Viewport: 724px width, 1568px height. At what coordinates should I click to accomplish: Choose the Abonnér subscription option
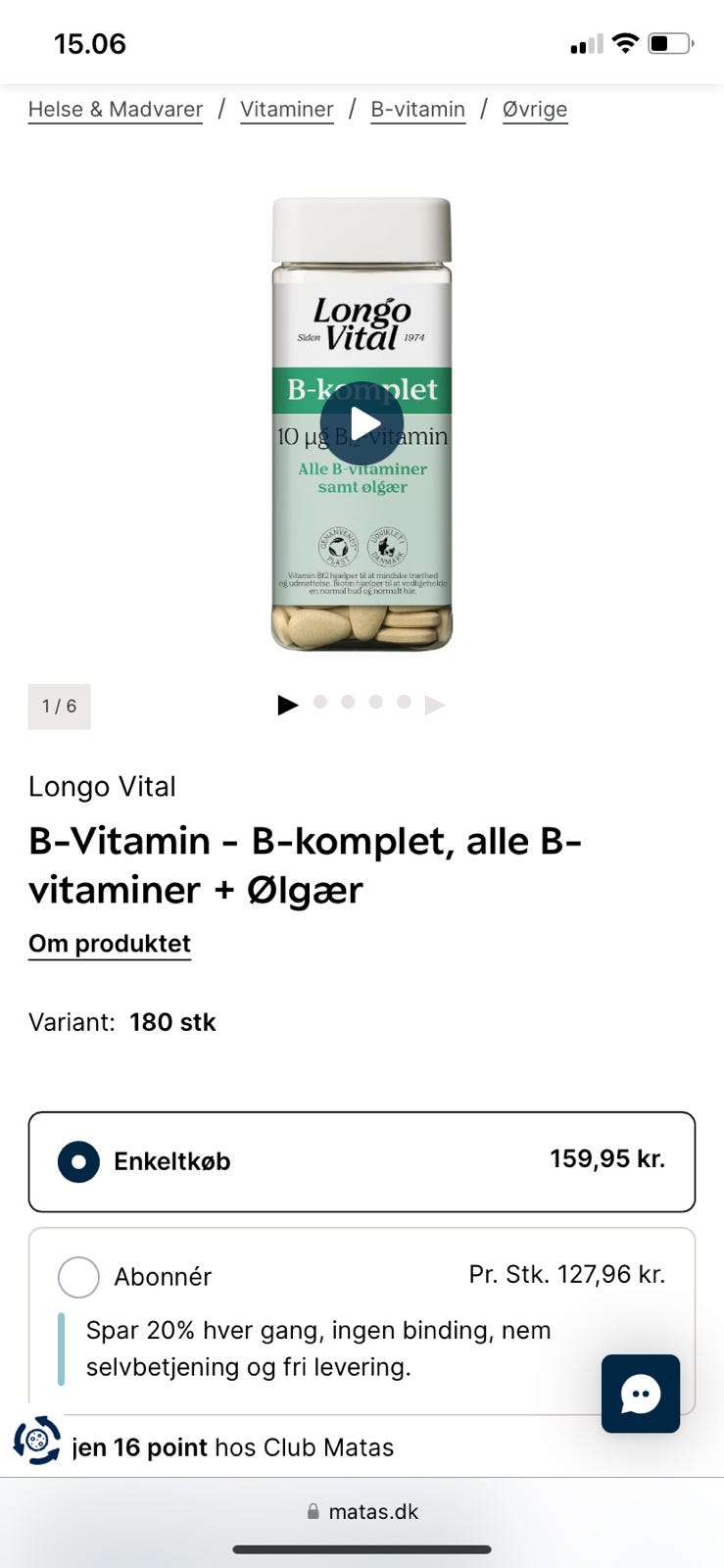[78, 1277]
